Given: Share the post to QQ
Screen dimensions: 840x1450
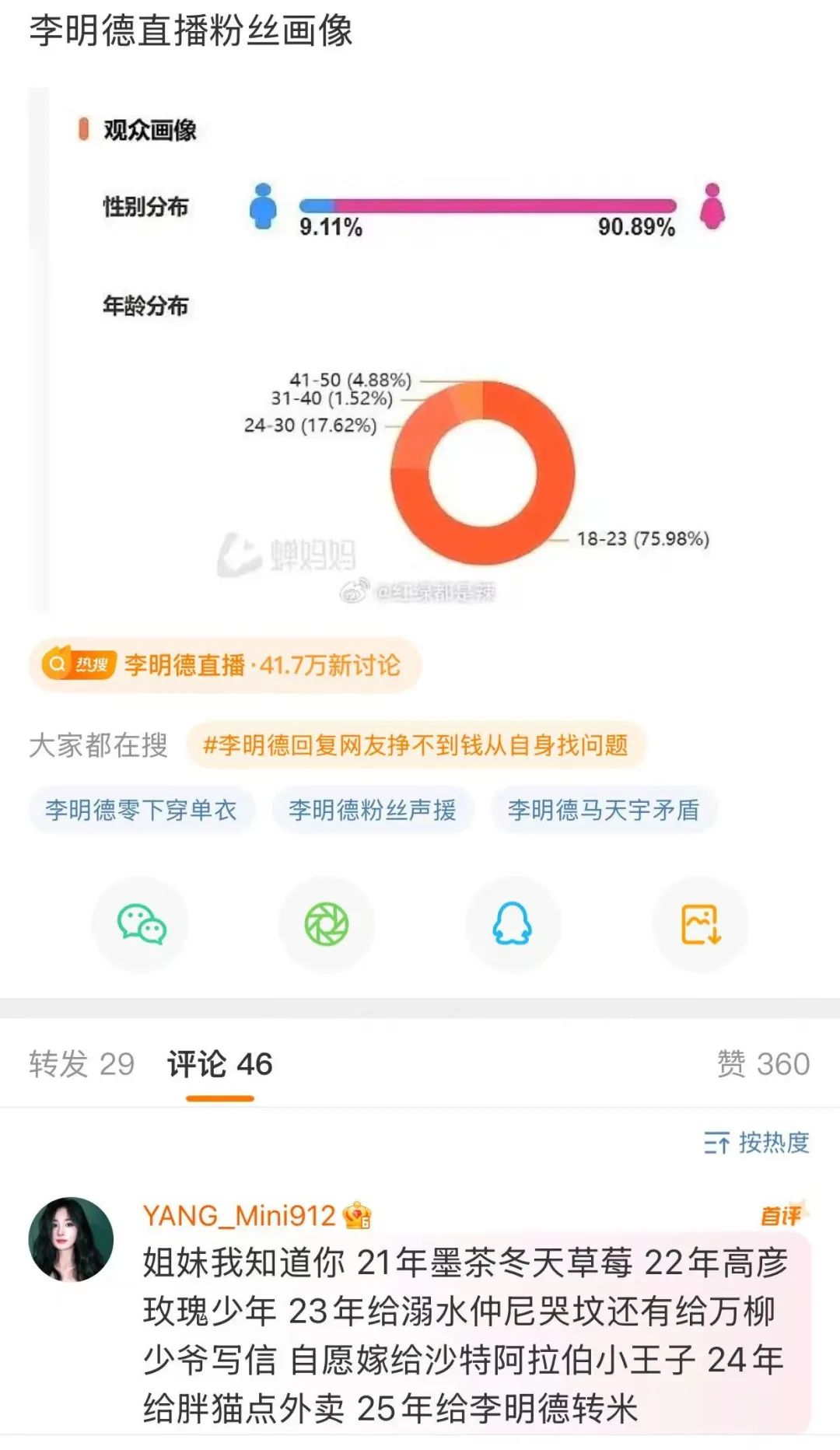Looking at the screenshot, I should click(513, 924).
